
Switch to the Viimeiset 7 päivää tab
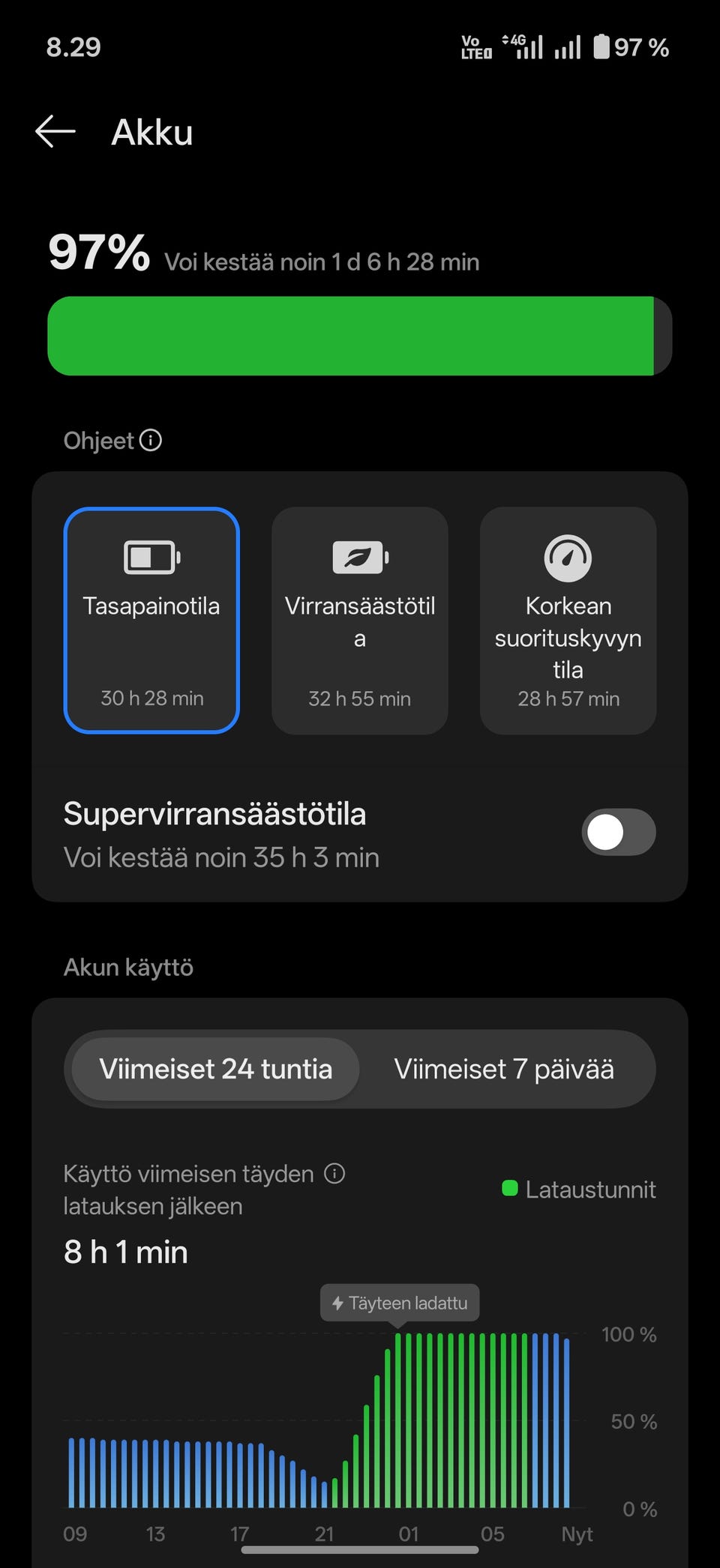(505, 1069)
